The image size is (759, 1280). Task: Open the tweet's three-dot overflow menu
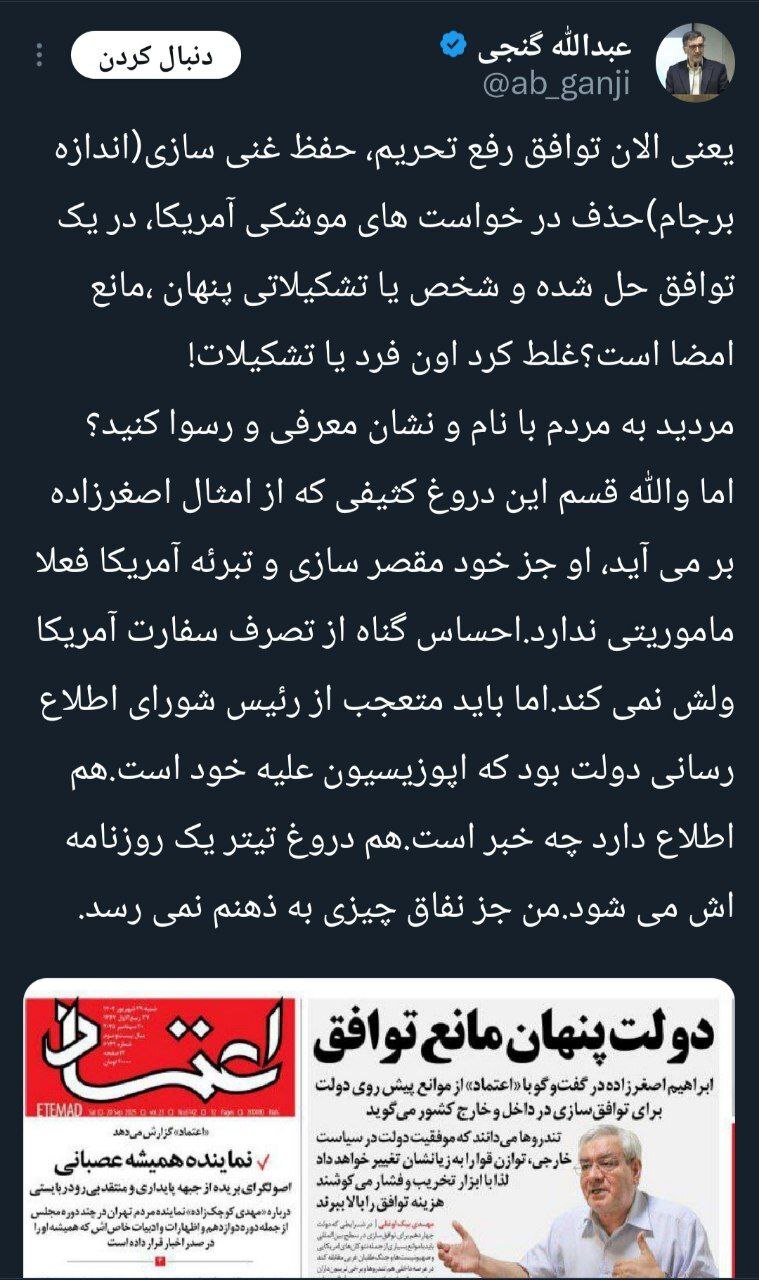40,56
